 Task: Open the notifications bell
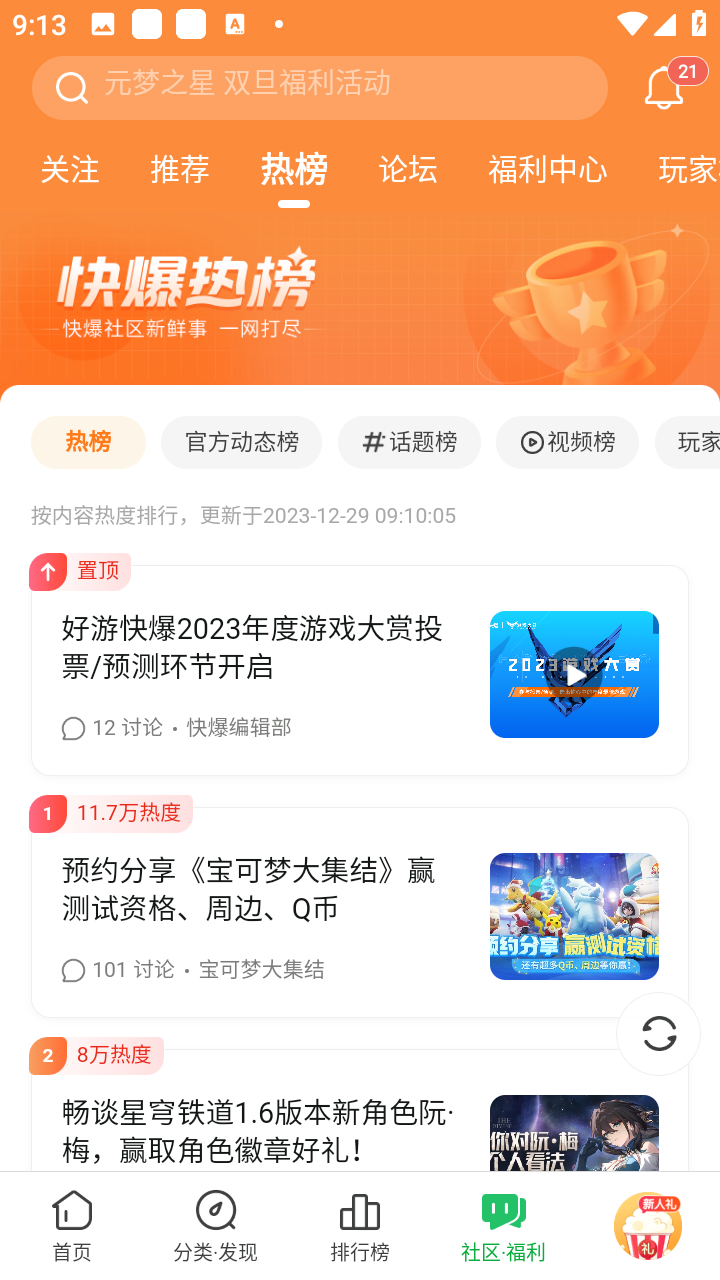tap(664, 89)
